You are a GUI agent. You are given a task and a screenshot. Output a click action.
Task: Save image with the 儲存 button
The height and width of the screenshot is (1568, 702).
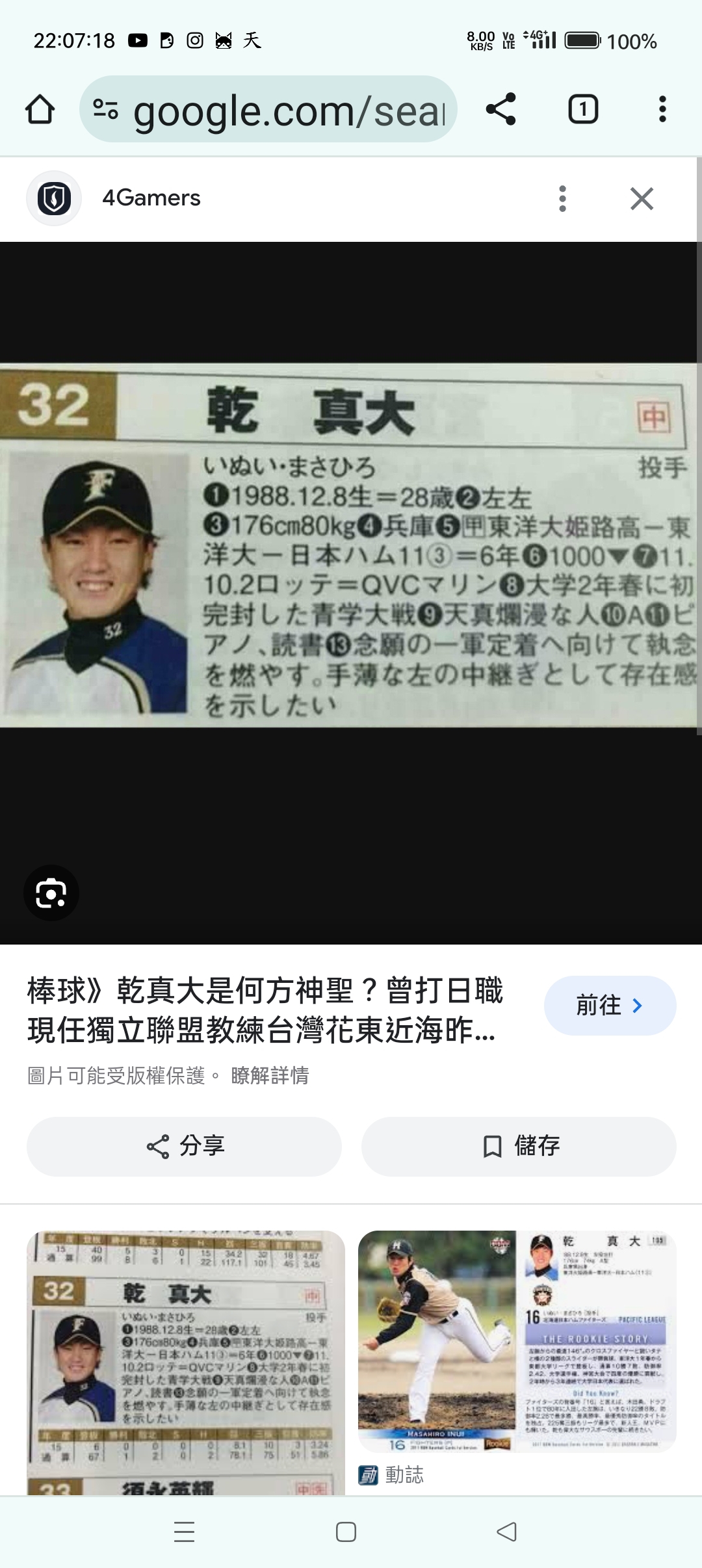519,1146
